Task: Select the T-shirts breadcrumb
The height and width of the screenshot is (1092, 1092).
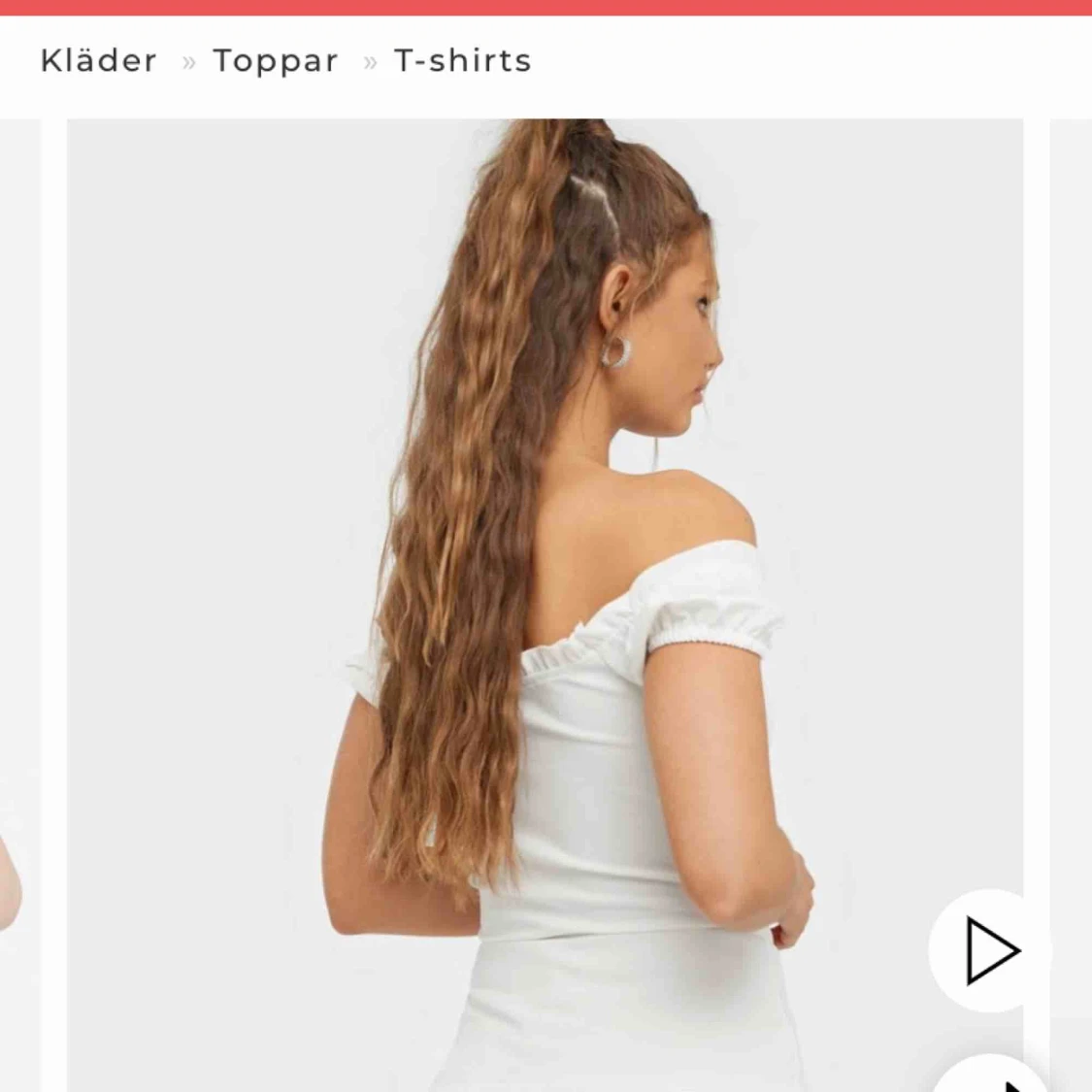Action: click(x=462, y=61)
